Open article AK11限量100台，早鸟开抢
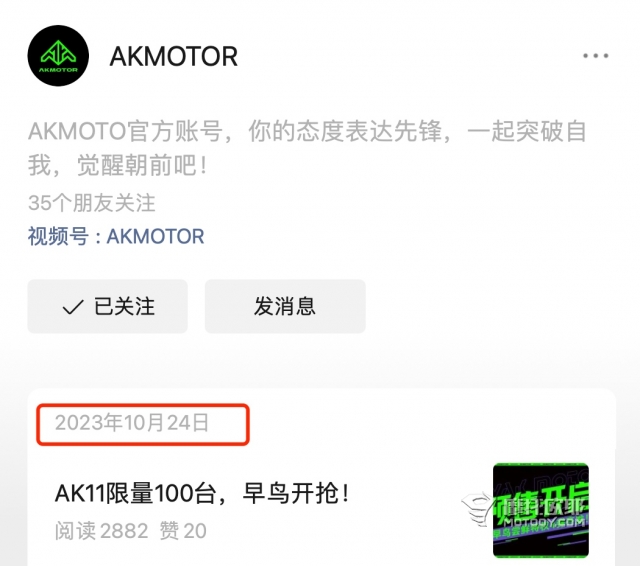The image size is (640, 566). tap(202, 493)
